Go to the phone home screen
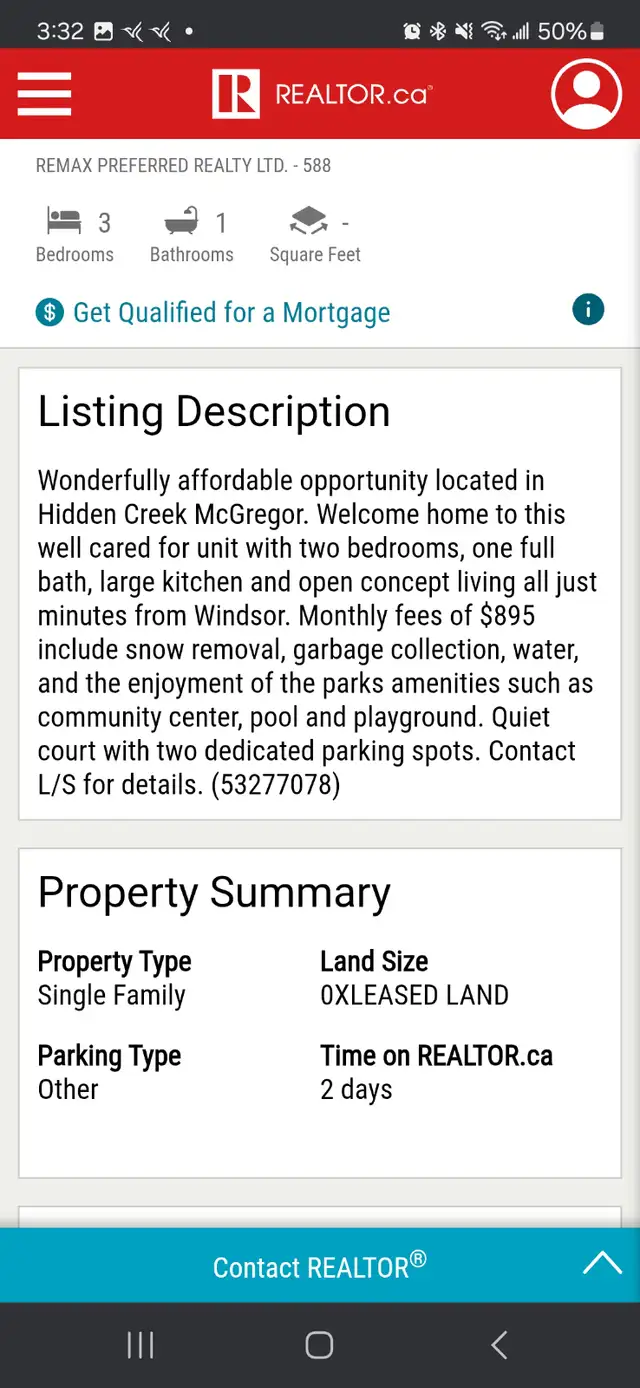640x1388 pixels. pos(319,1345)
